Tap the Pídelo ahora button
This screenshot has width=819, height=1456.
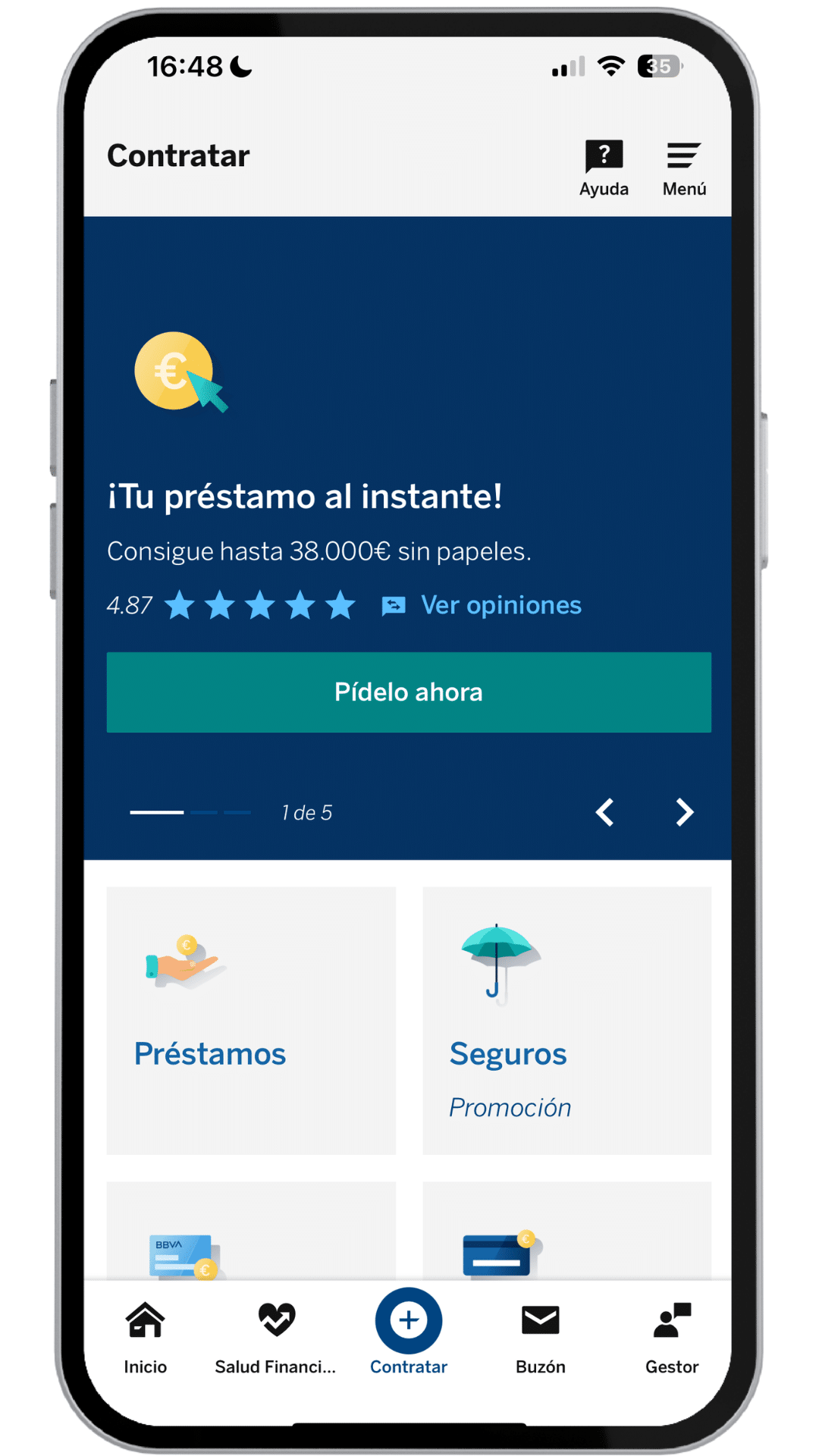pos(409,692)
